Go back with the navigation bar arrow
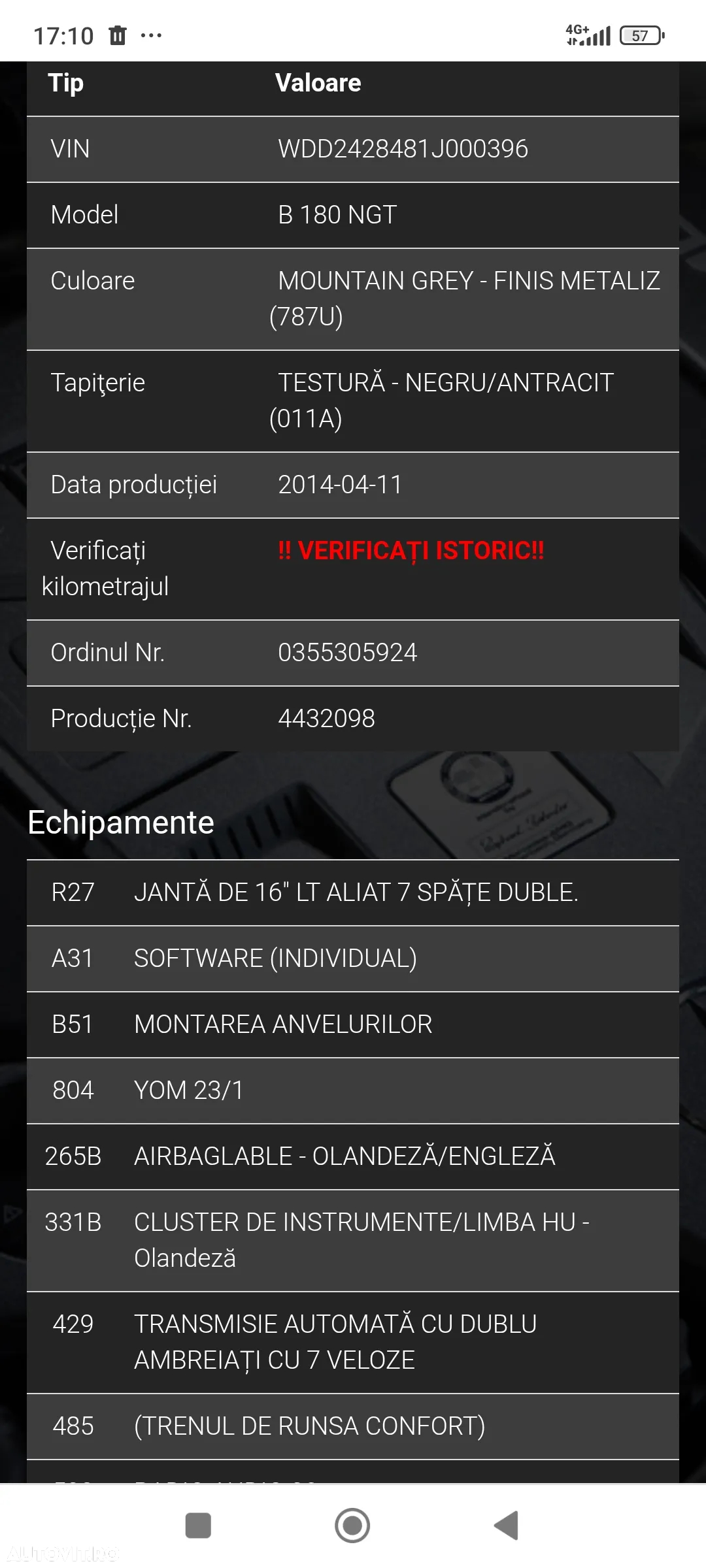This screenshot has height=1568, width=706. pyautogui.click(x=507, y=1526)
